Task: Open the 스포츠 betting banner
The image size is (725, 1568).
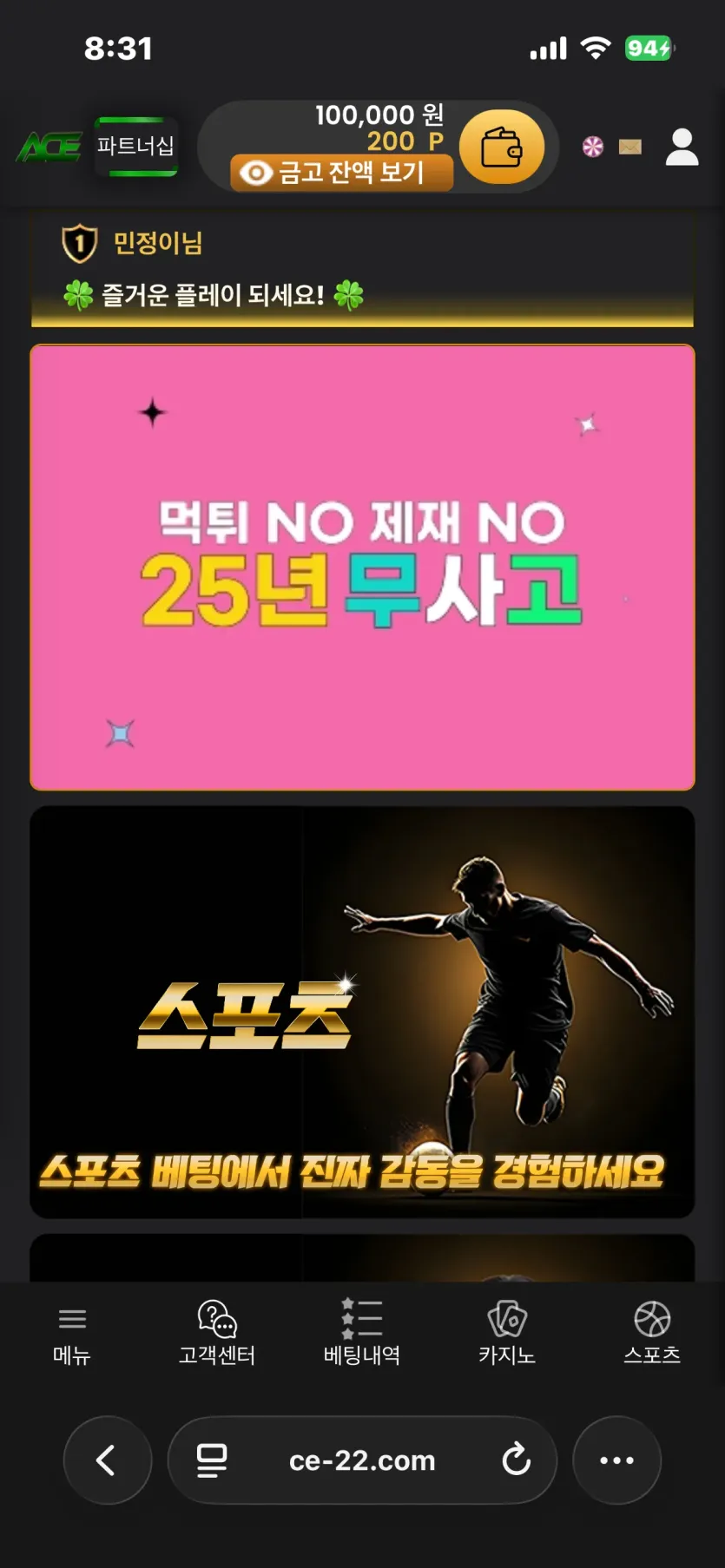Action: click(362, 1012)
